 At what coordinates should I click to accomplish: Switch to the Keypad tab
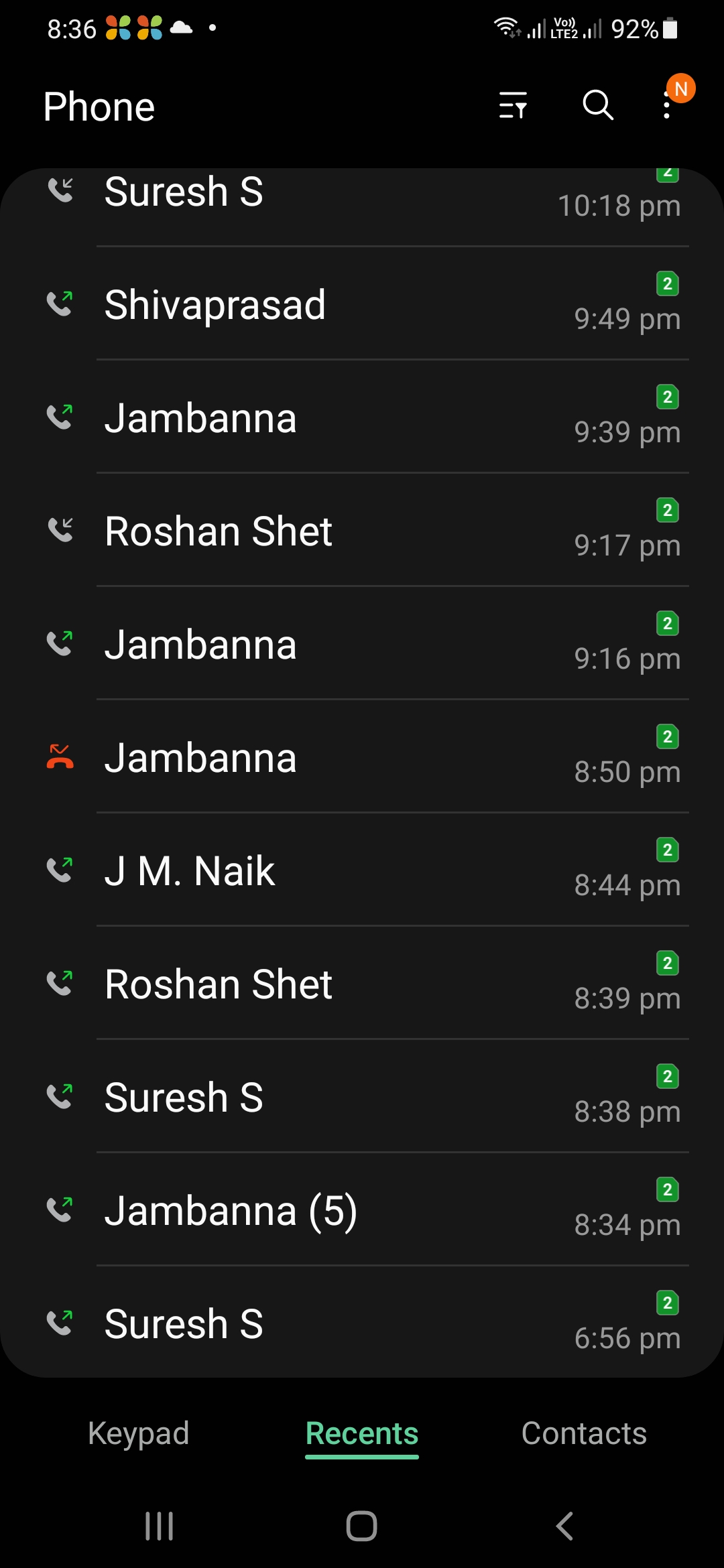click(x=139, y=1434)
